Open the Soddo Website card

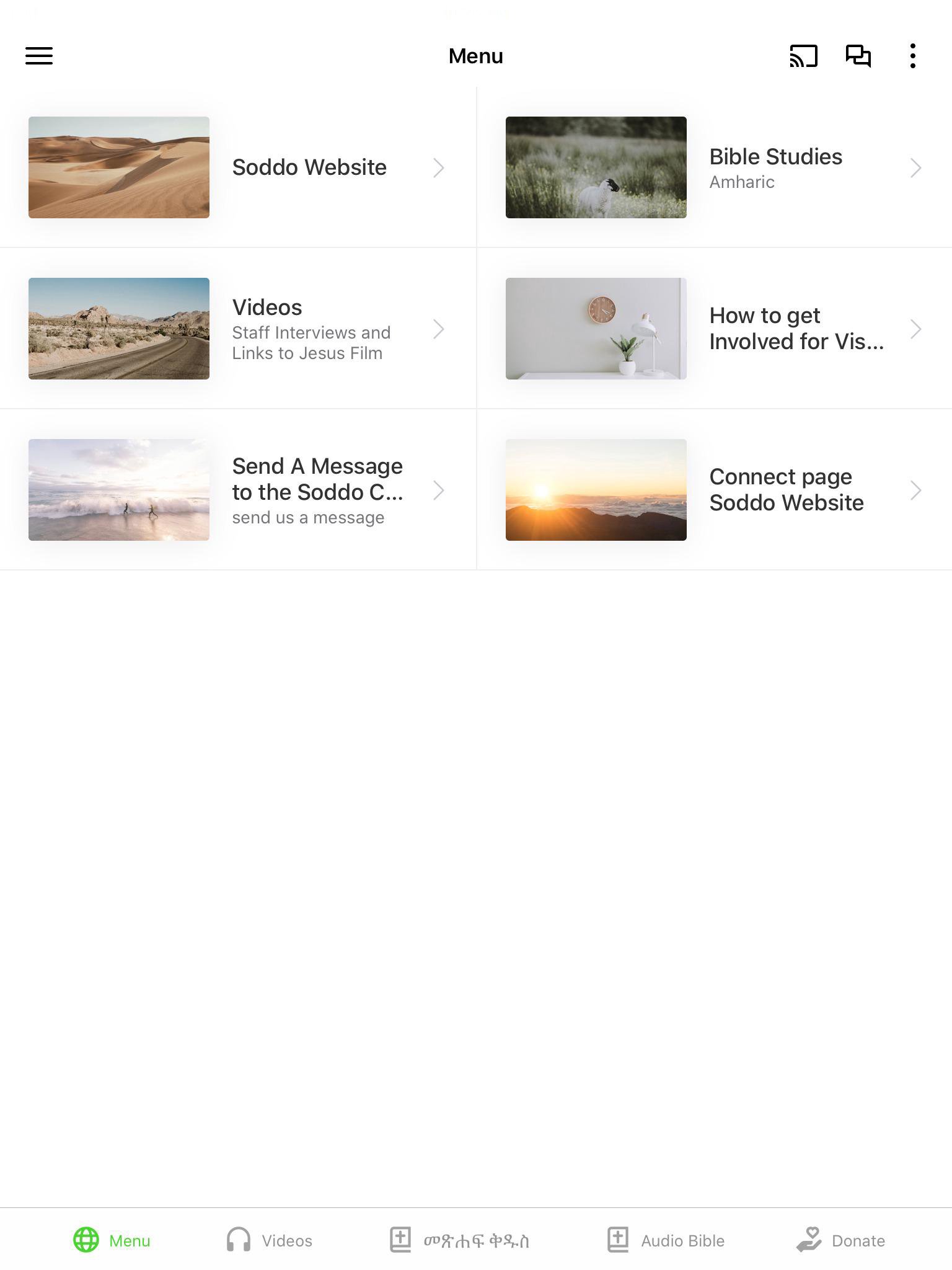tap(238, 167)
